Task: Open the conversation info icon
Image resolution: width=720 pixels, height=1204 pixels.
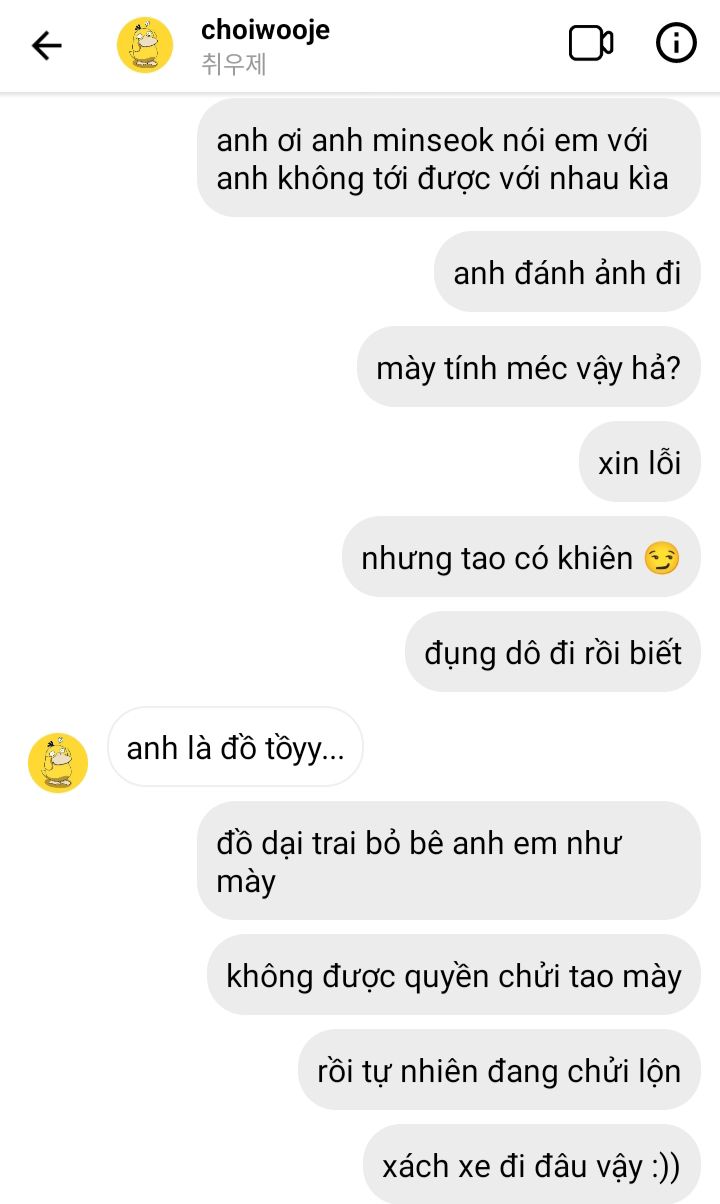Action: click(x=676, y=44)
